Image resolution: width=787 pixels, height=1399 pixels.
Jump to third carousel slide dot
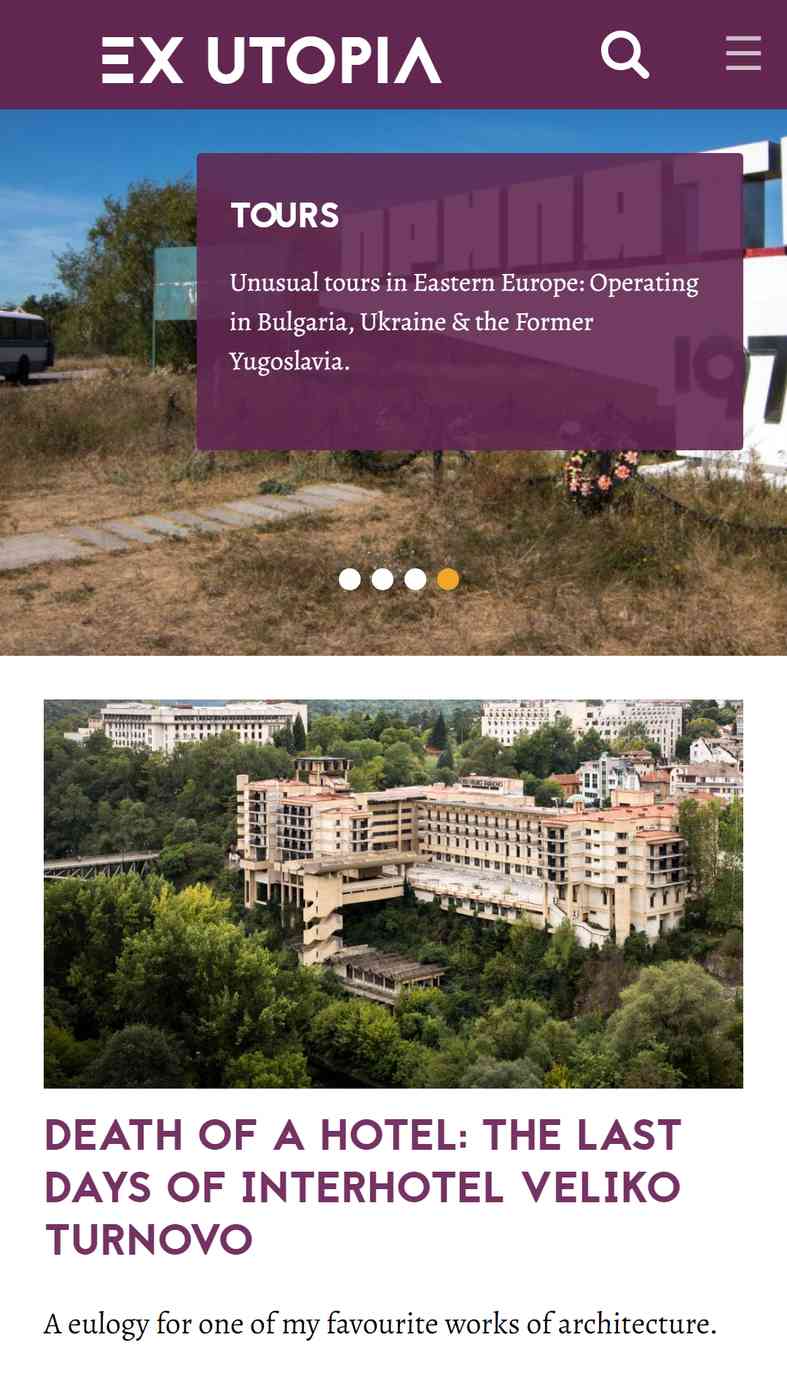(415, 579)
